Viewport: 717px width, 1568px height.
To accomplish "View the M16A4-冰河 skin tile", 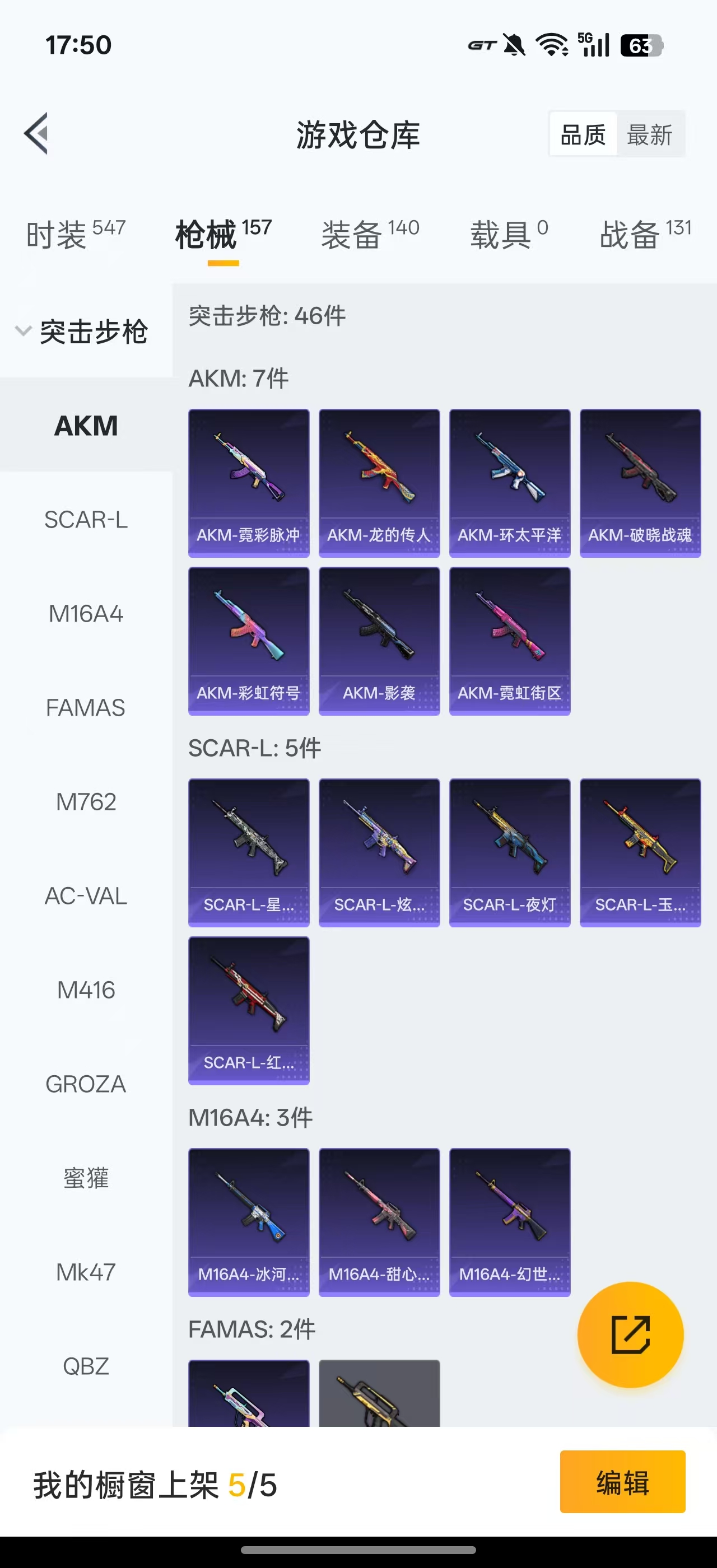I will 249,1222.
